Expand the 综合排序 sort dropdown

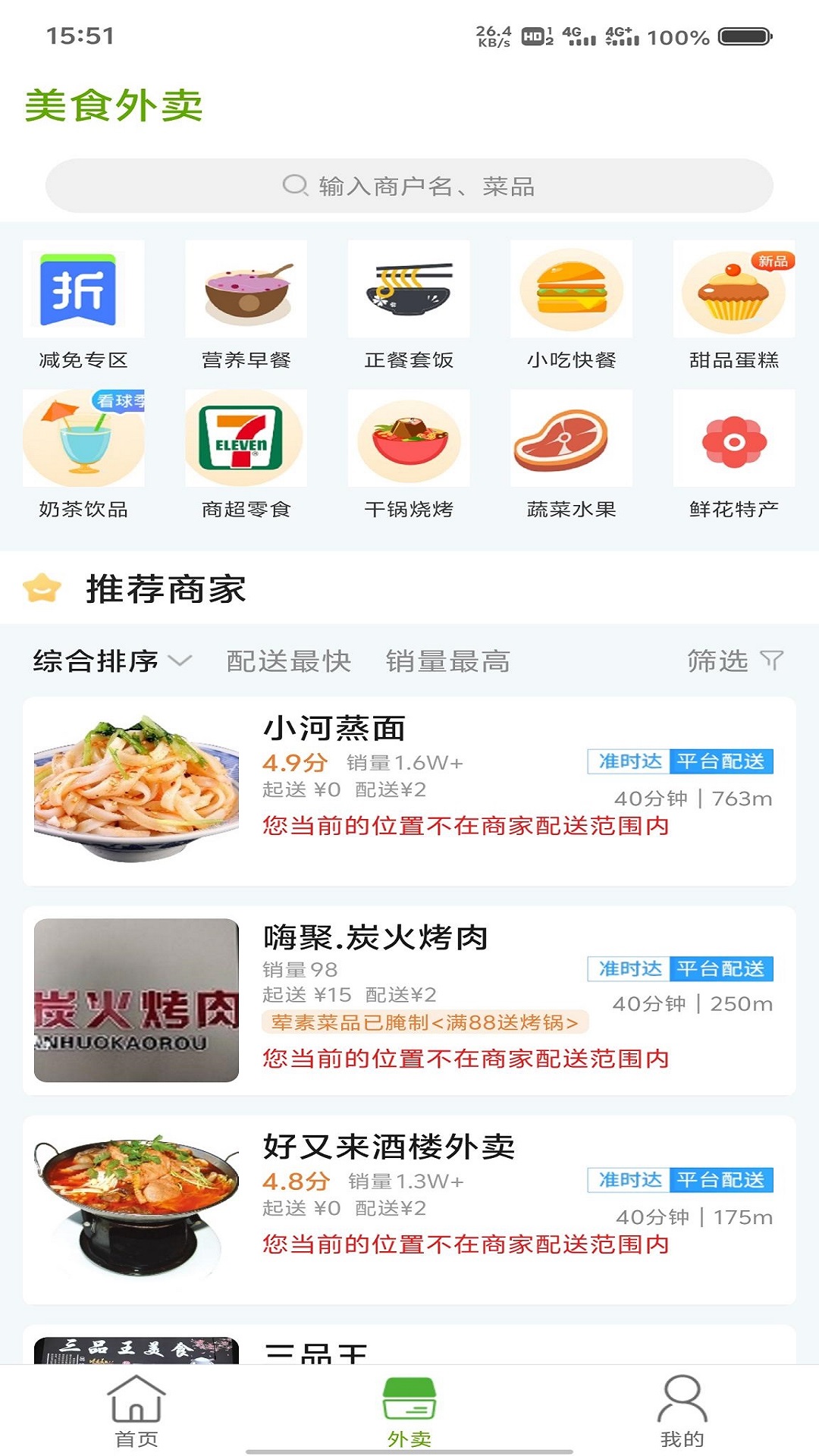point(111,661)
